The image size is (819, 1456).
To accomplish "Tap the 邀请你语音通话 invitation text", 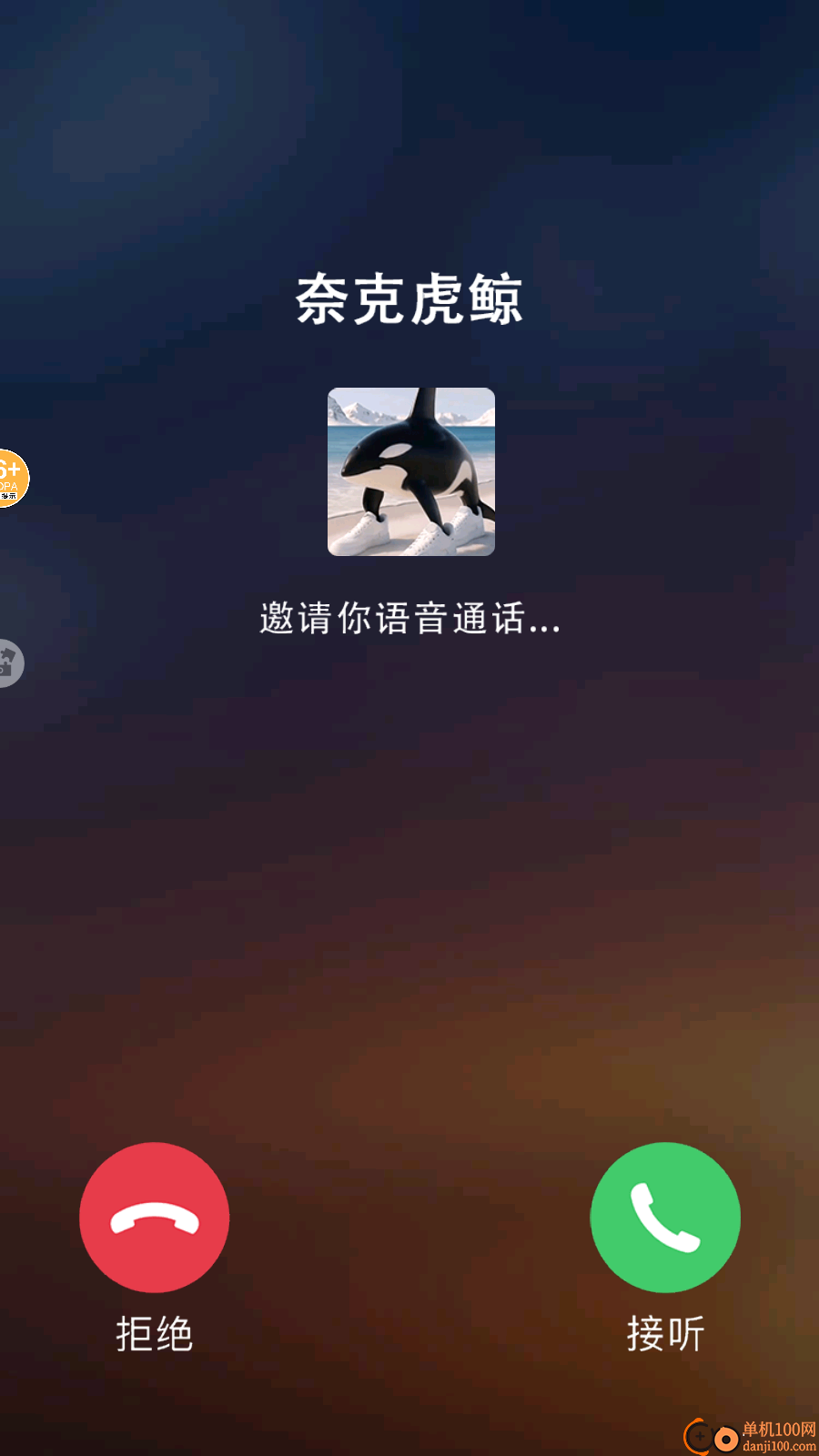I will [409, 618].
